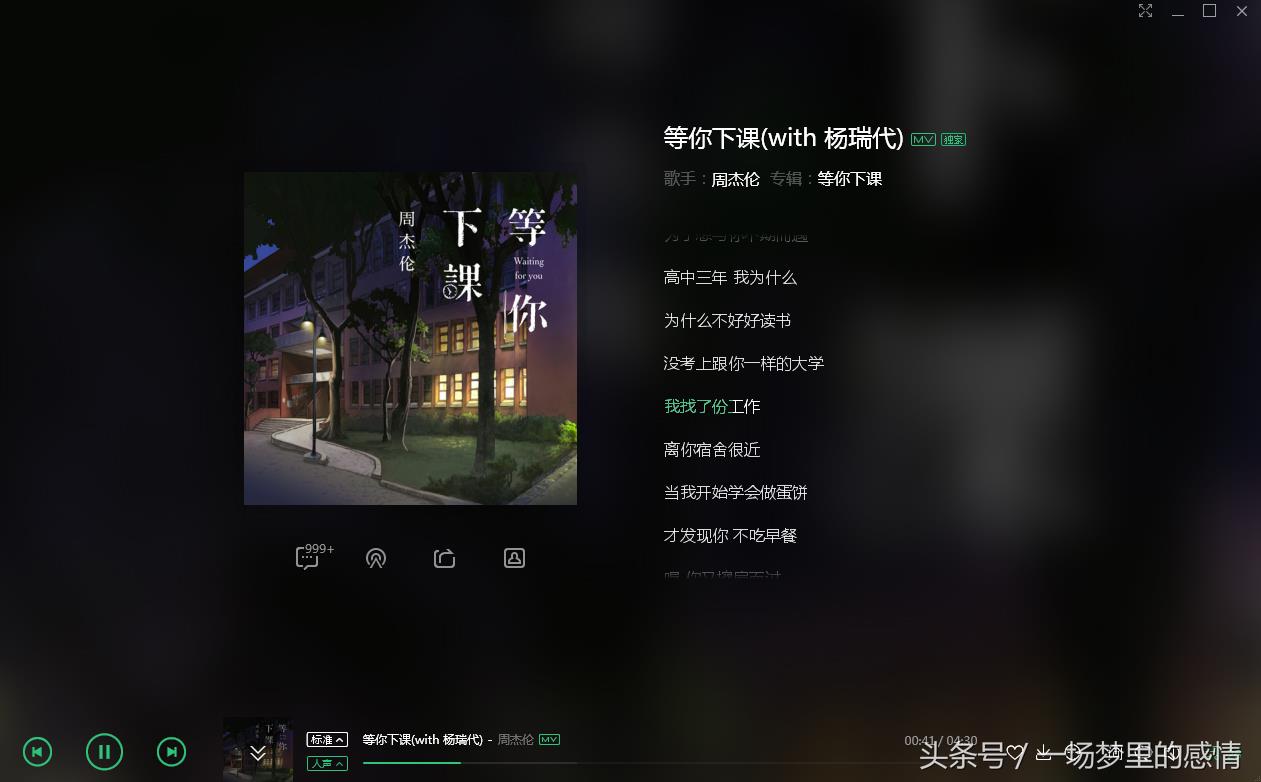Maximize the player window
This screenshot has width=1261, height=782.
click(1209, 11)
